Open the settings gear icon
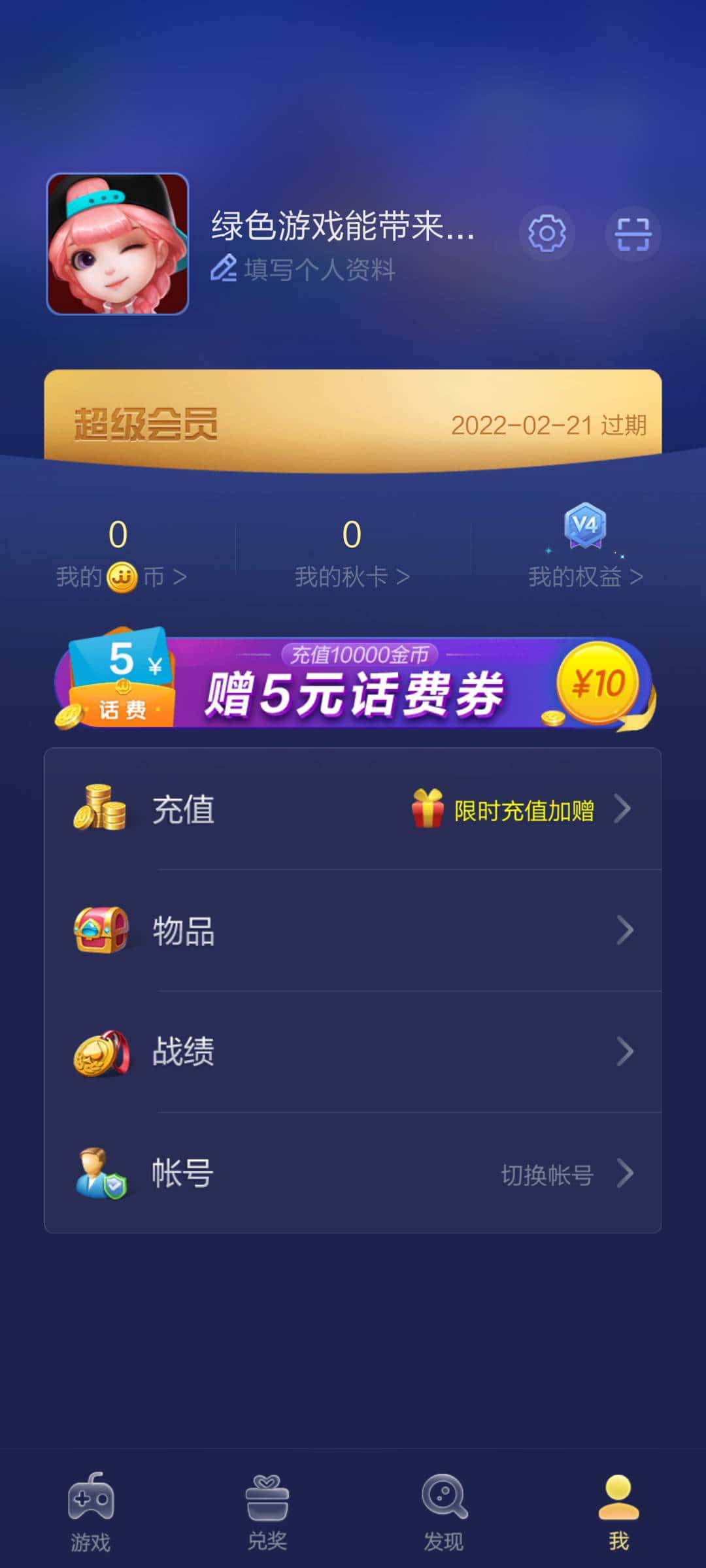 click(548, 234)
